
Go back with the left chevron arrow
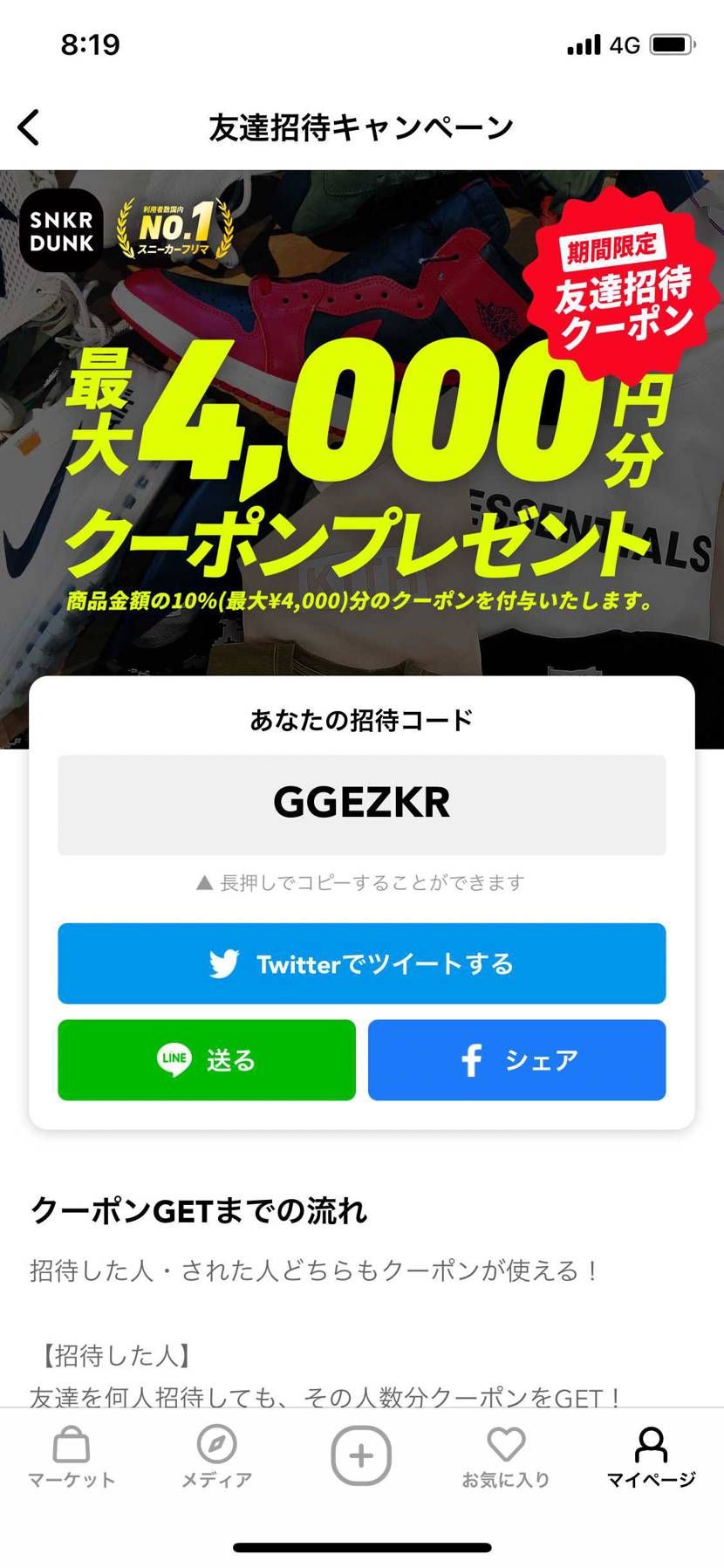tap(29, 126)
